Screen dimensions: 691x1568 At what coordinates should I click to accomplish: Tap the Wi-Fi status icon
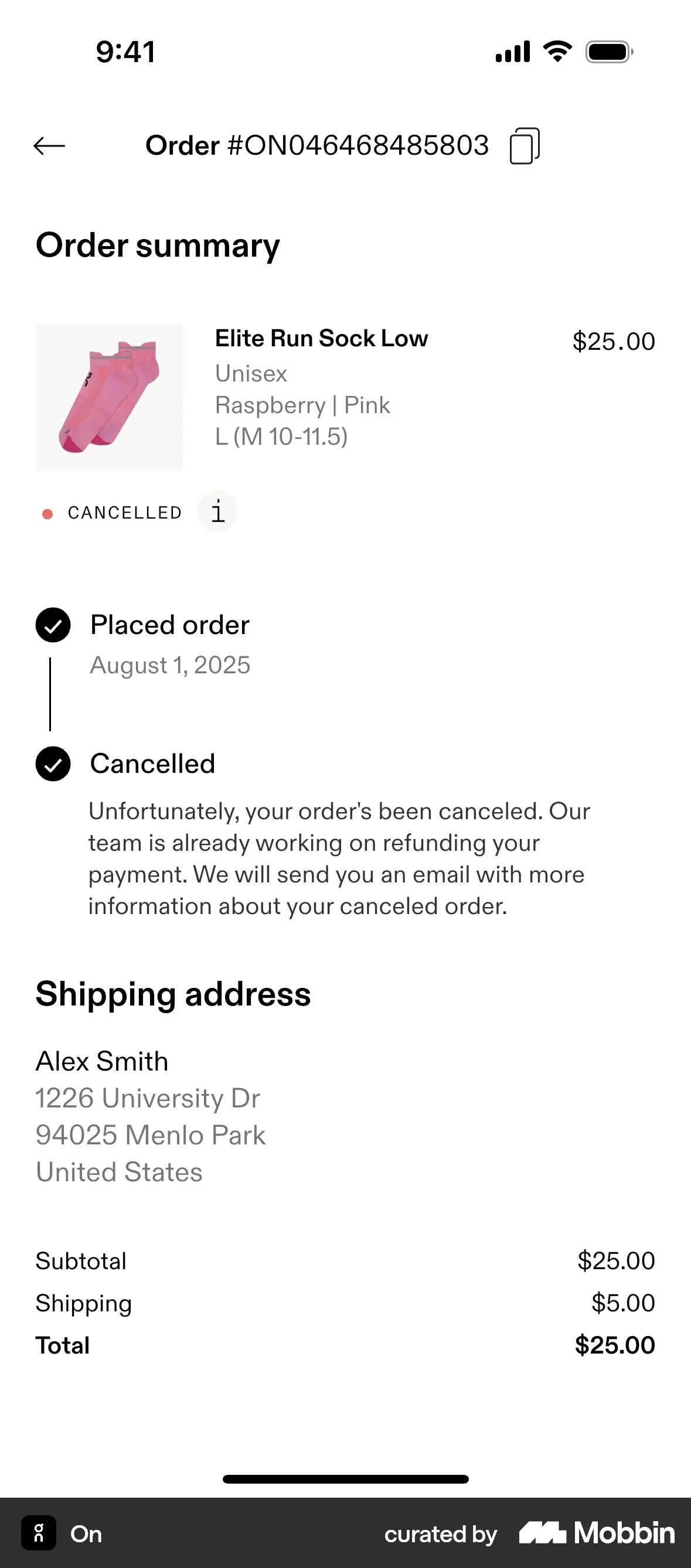click(556, 52)
